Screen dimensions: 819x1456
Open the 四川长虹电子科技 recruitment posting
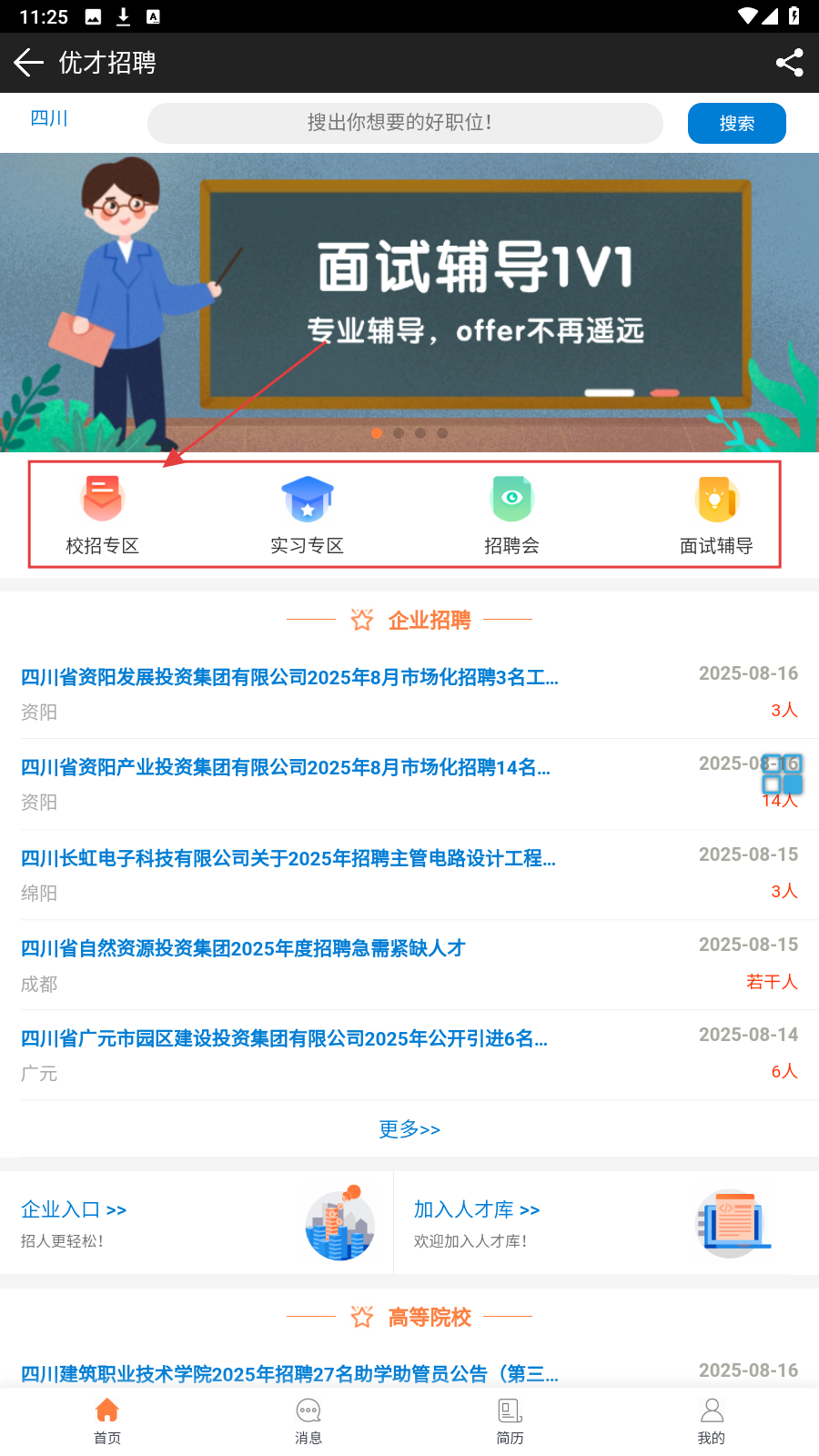click(x=288, y=858)
